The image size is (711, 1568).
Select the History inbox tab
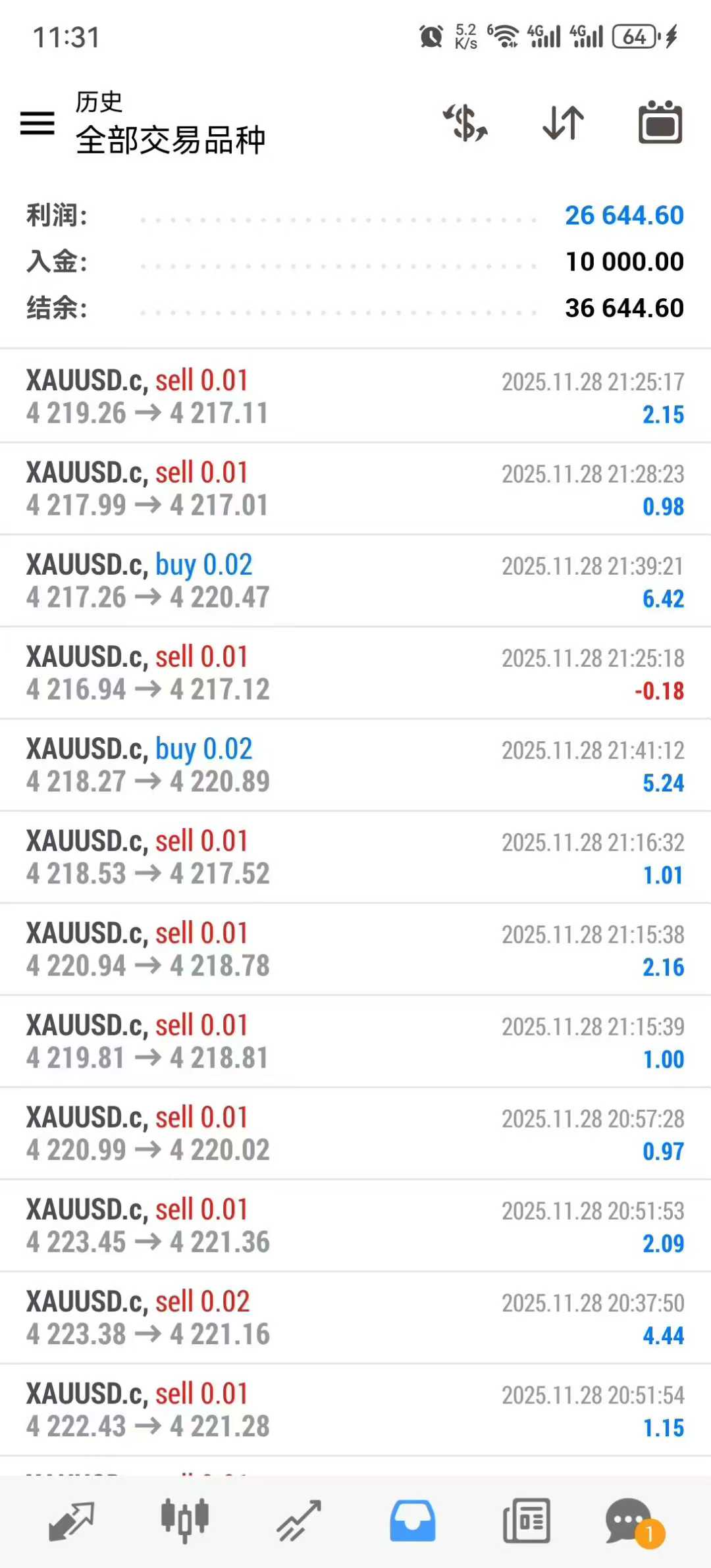click(x=413, y=1521)
